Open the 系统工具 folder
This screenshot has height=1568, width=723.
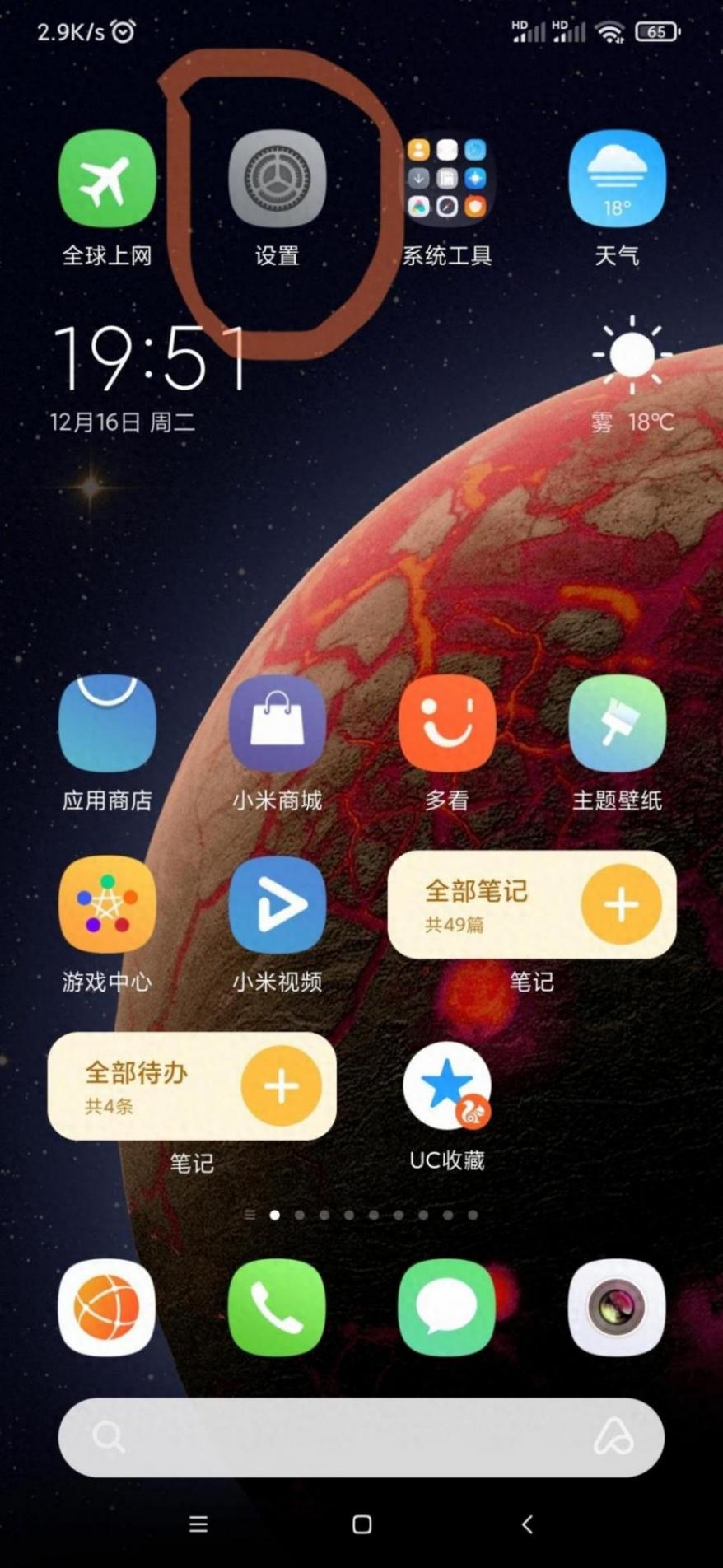pyautogui.click(x=447, y=180)
